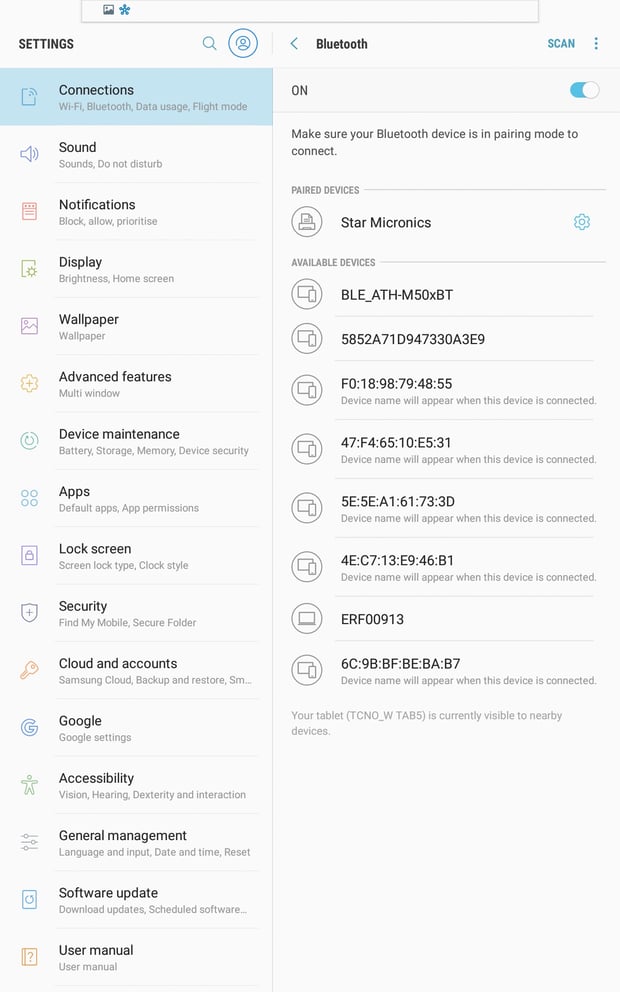Image resolution: width=620 pixels, height=992 pixels.
Task: Open Software update
Action: (x=135, y=900)
